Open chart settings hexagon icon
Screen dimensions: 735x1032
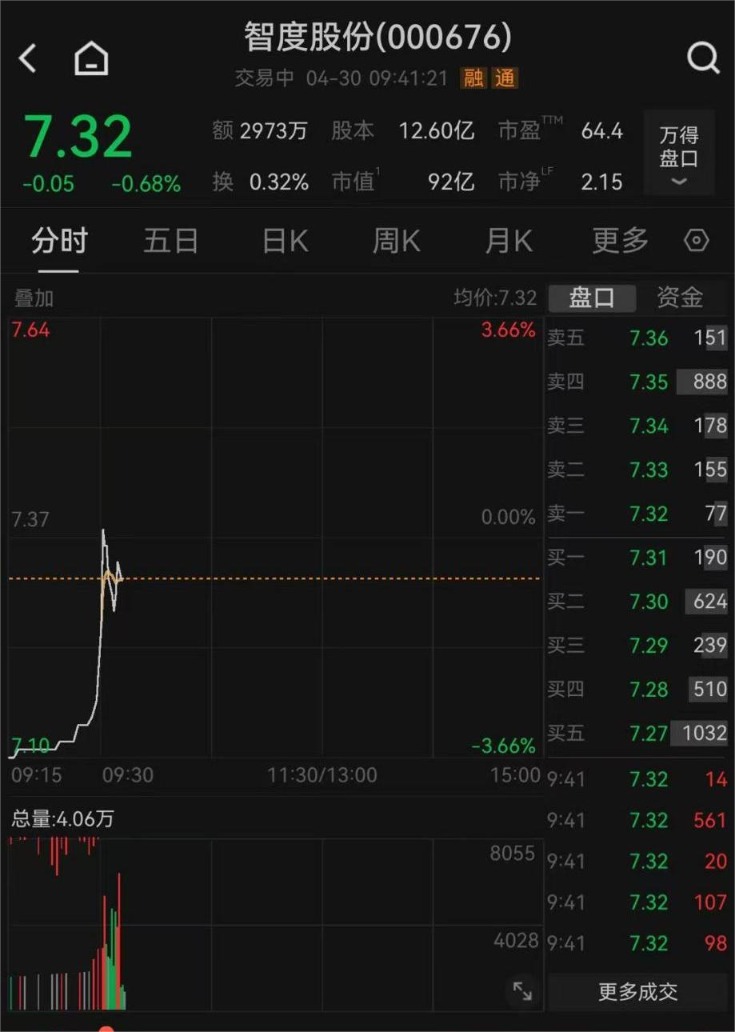[x=697, y=241]
